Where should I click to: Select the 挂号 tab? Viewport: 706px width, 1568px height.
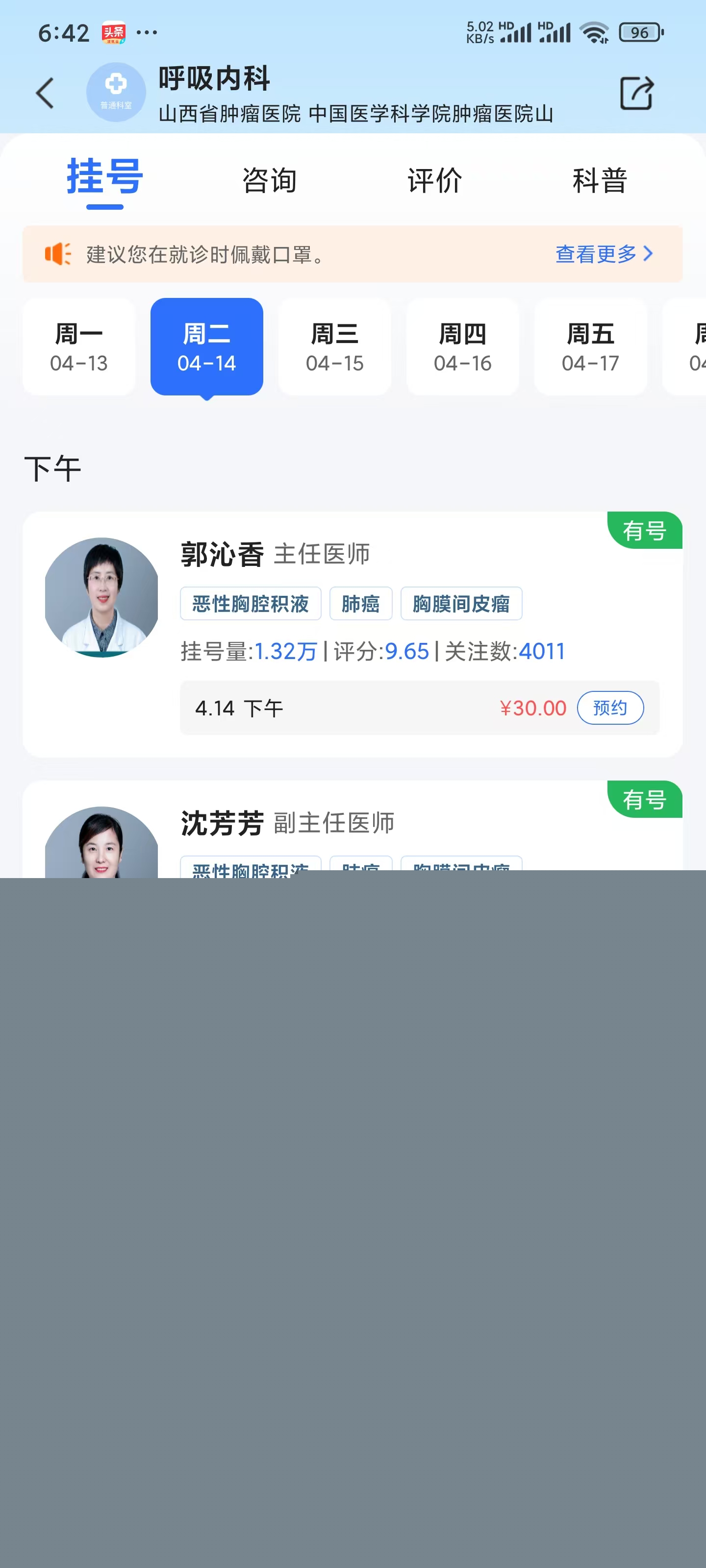click(x=105, y=178)
